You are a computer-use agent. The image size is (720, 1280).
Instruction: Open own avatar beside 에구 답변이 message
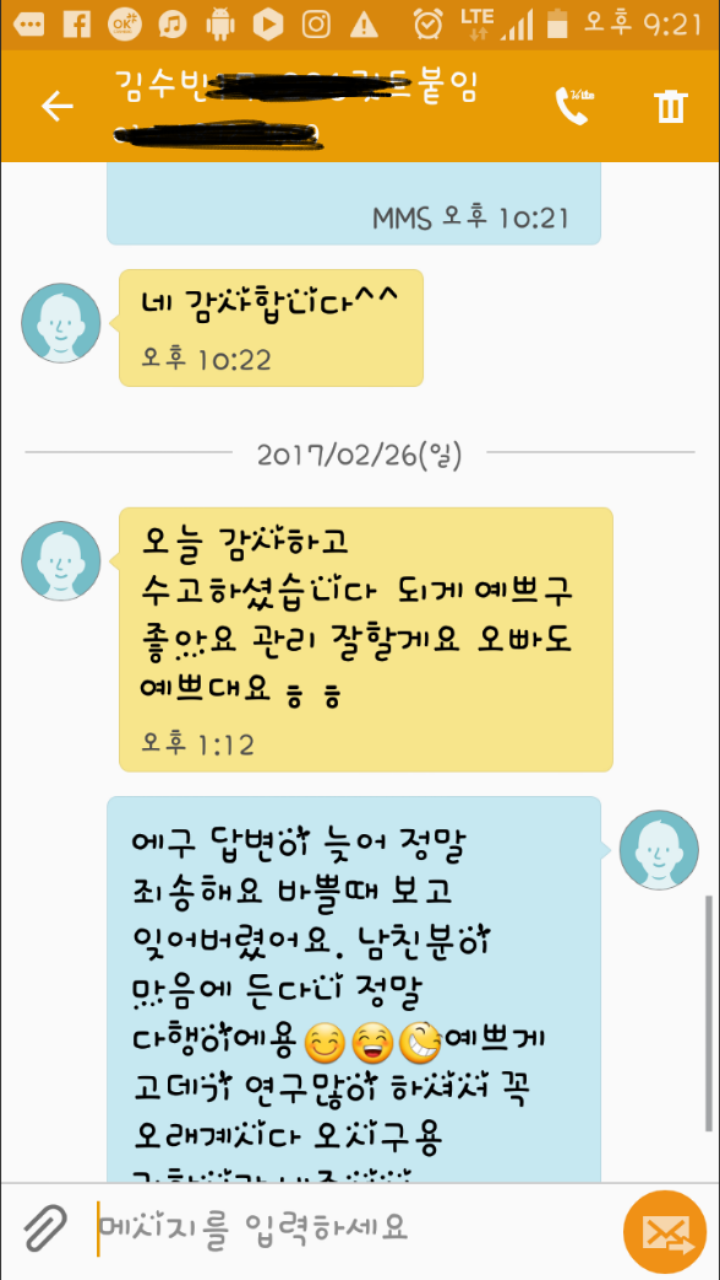pos(659,850)
